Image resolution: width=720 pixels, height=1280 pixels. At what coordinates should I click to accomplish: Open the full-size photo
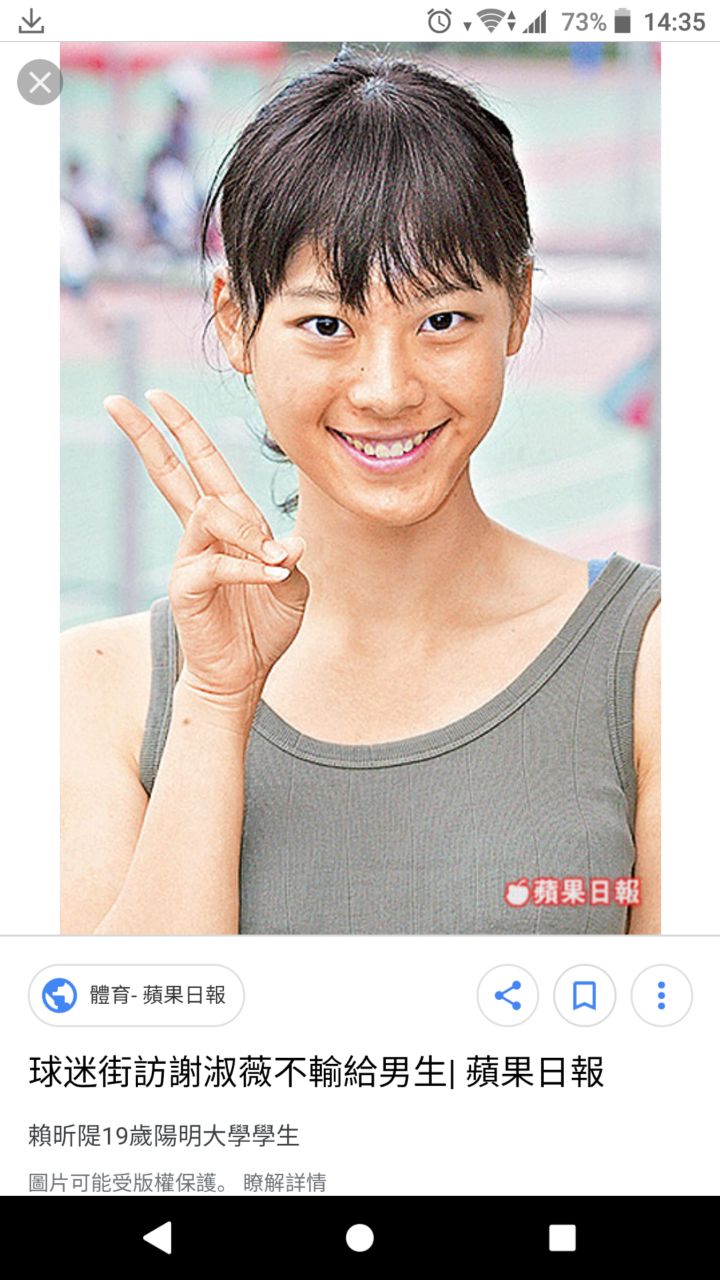coord(360,488)
